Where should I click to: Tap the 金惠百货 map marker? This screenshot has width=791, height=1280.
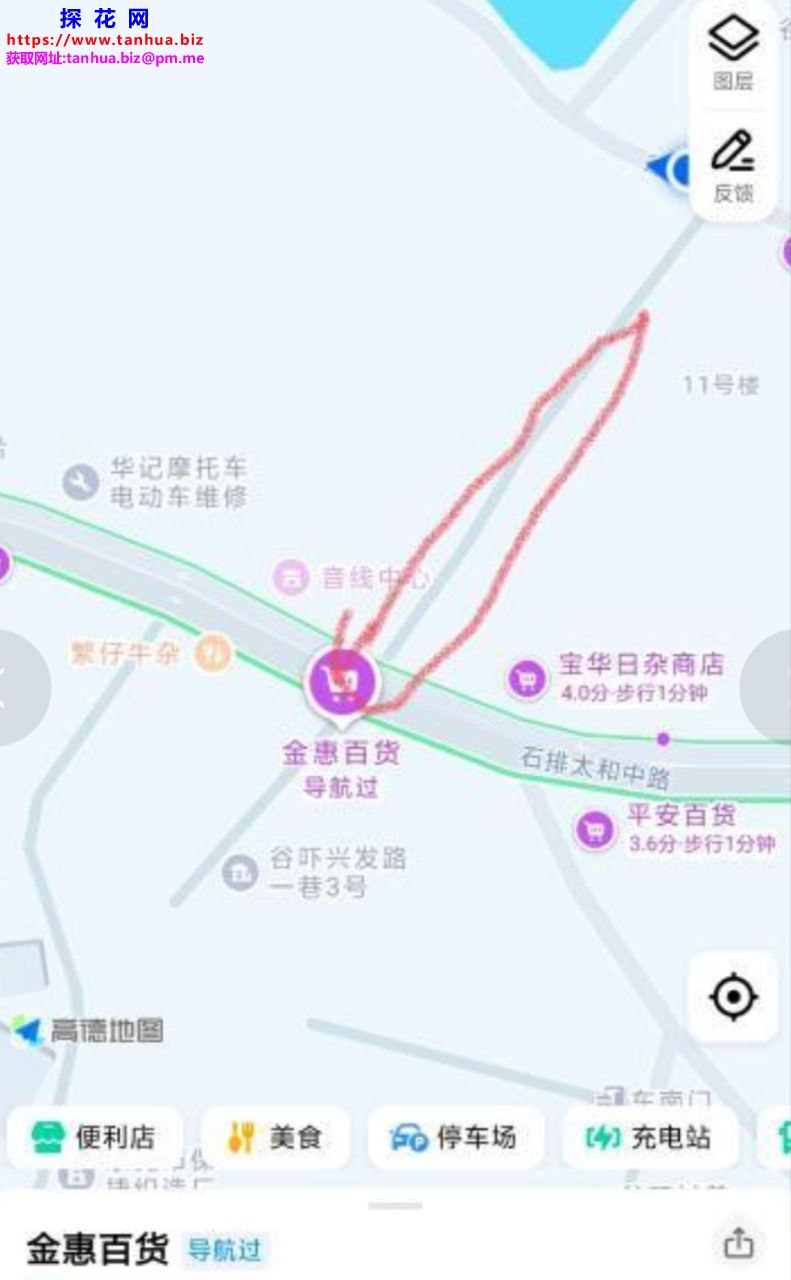(342, 682)
